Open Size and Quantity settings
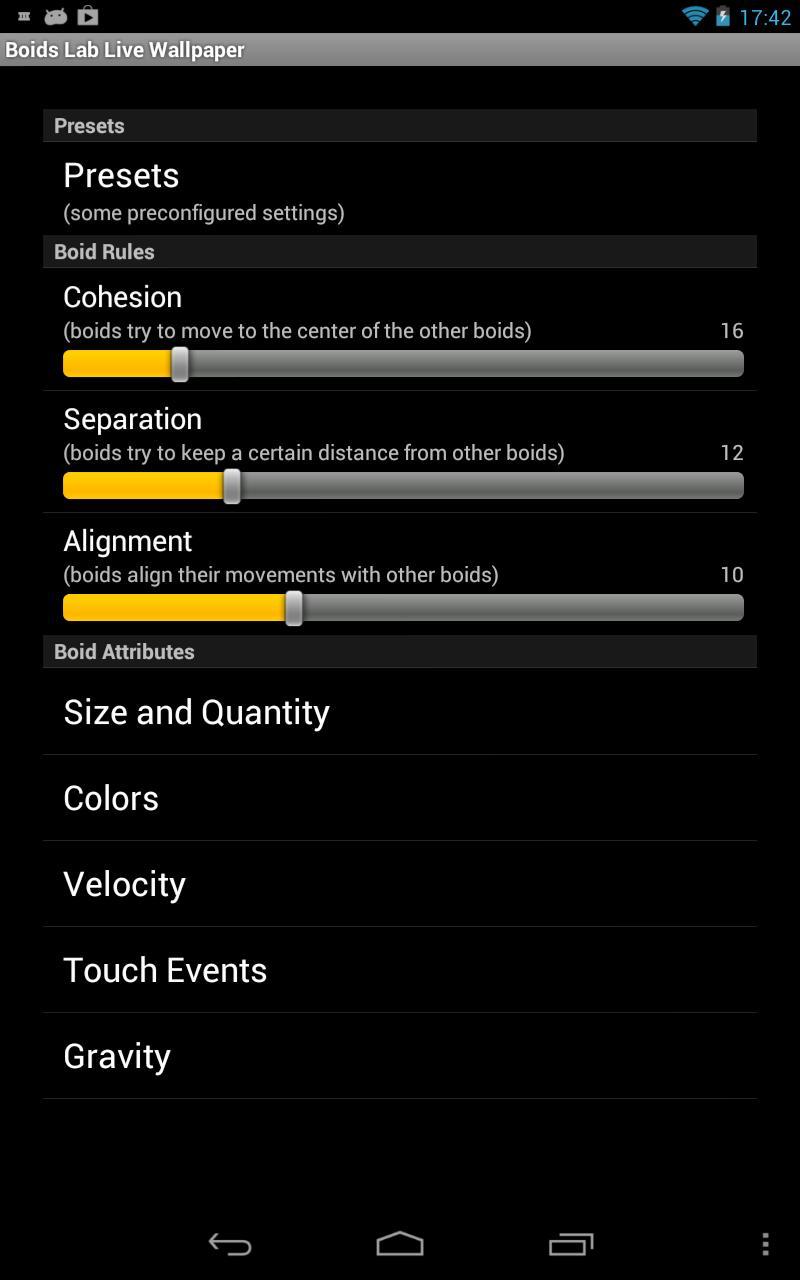The height and width of the screenshot is (1280, 800). point(400,712)
